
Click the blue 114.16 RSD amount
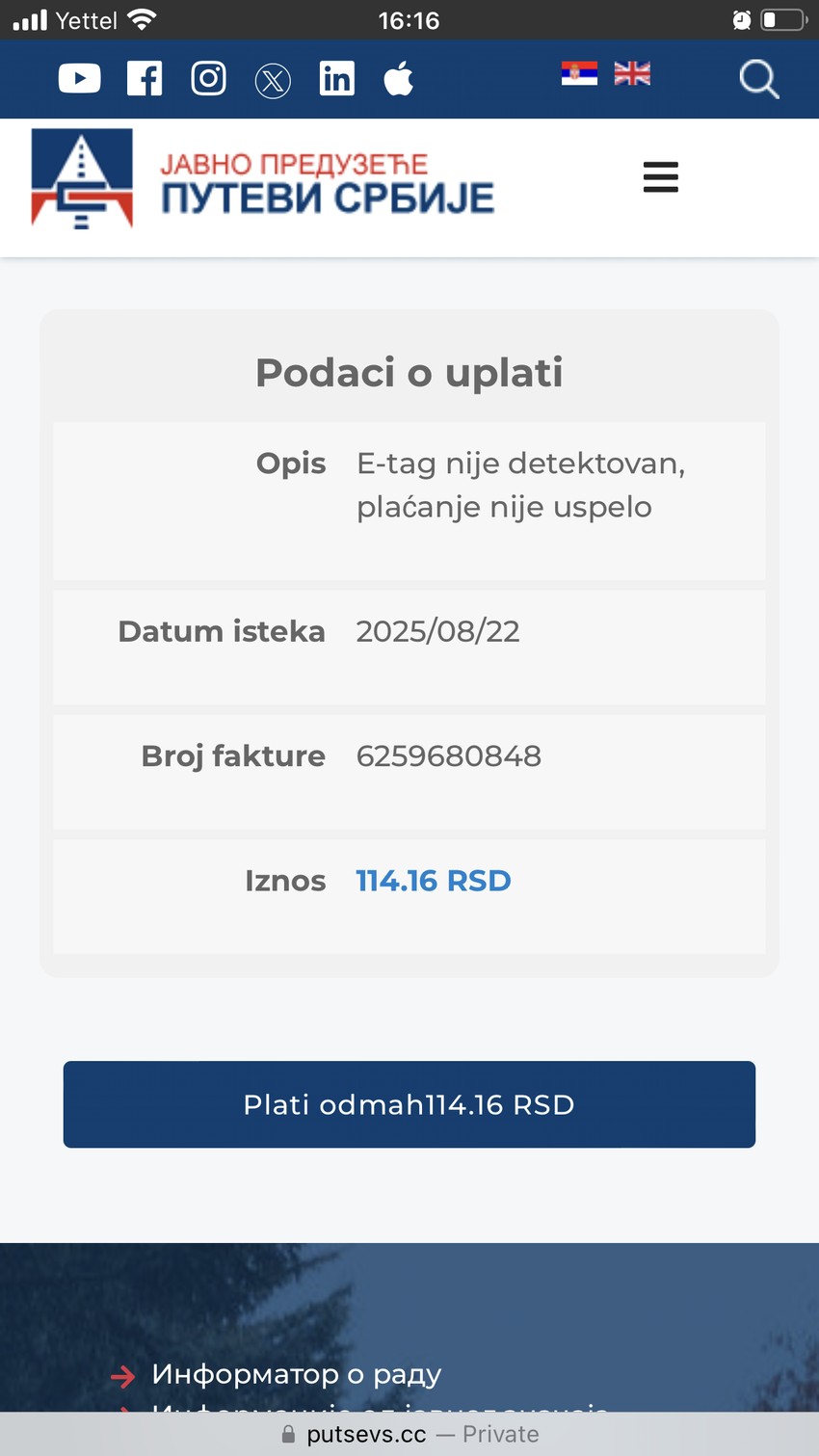(434, 880)
